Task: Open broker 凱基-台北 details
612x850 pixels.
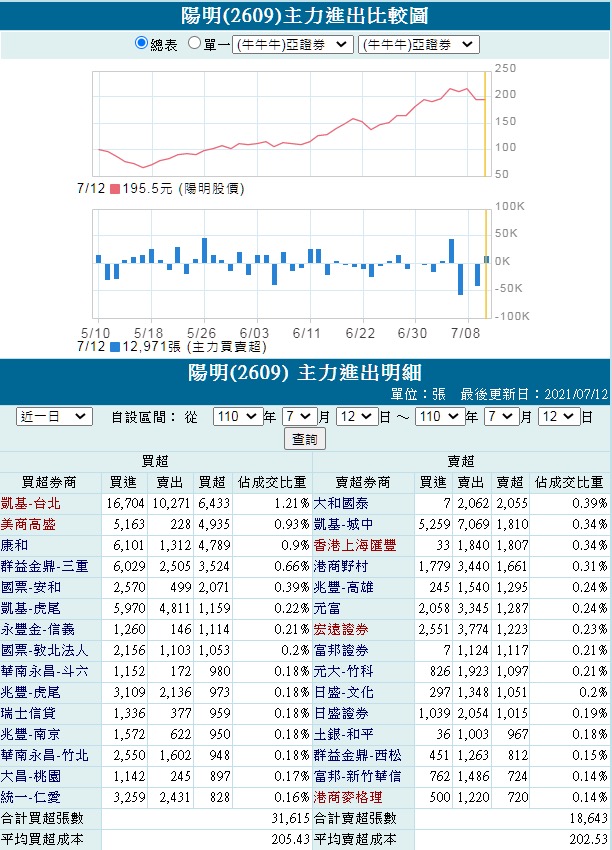Action: coord(30,502)
